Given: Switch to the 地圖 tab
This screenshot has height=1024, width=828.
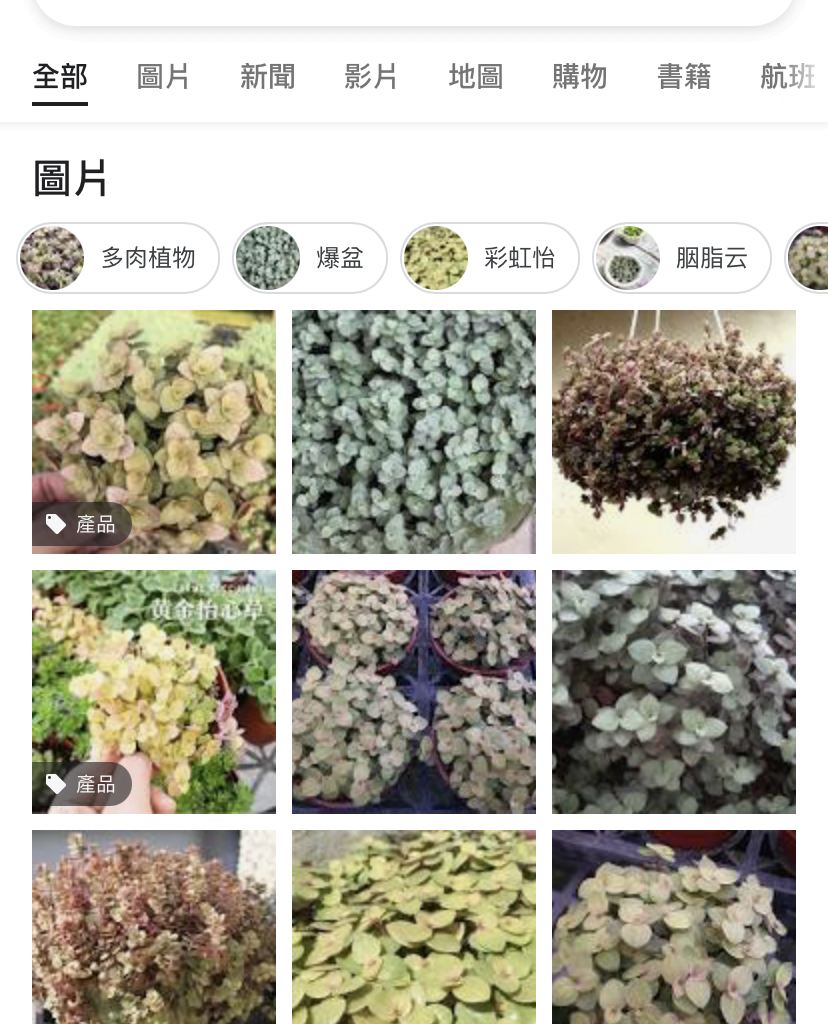Looking at the screenshot, I should pos(475,77).
